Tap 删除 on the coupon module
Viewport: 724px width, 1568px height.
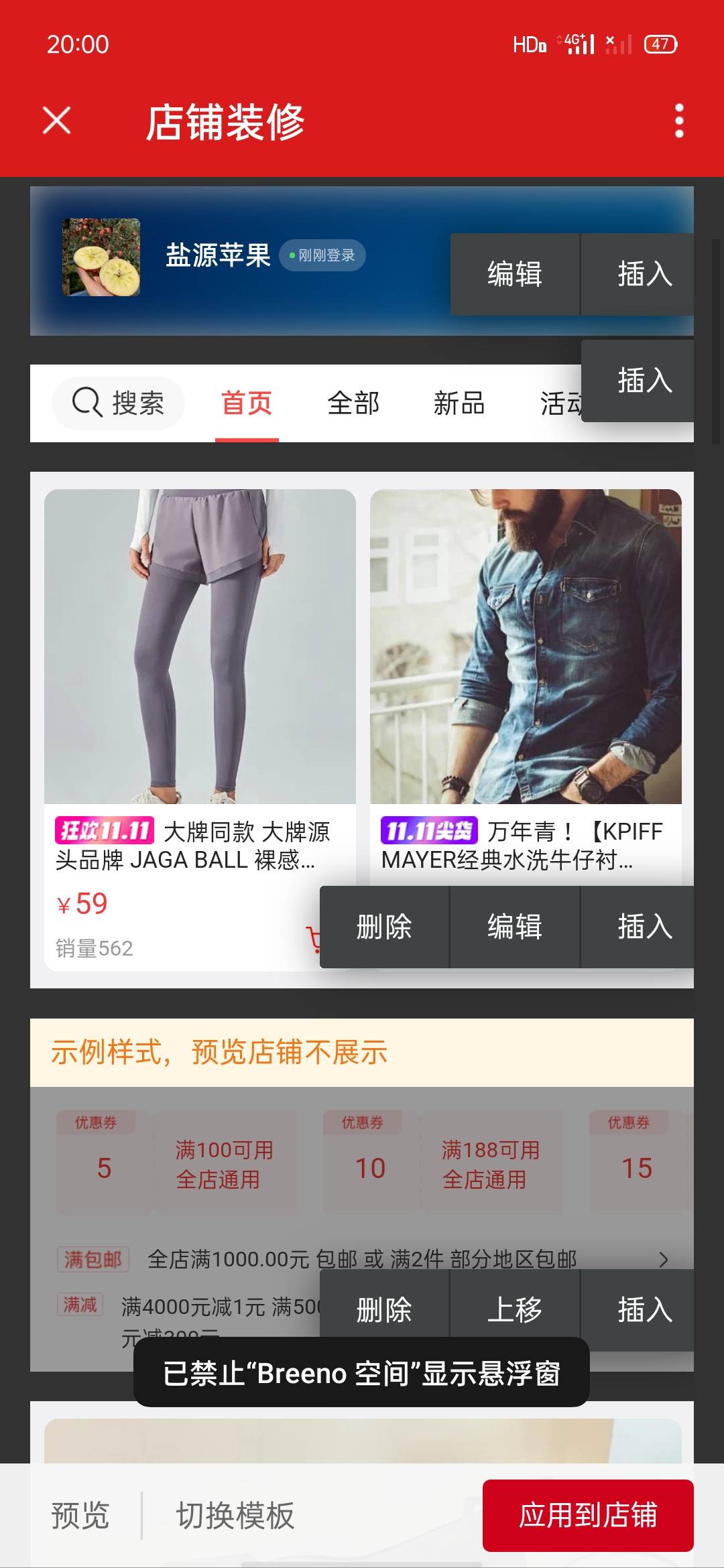(x=384, y=1309)
